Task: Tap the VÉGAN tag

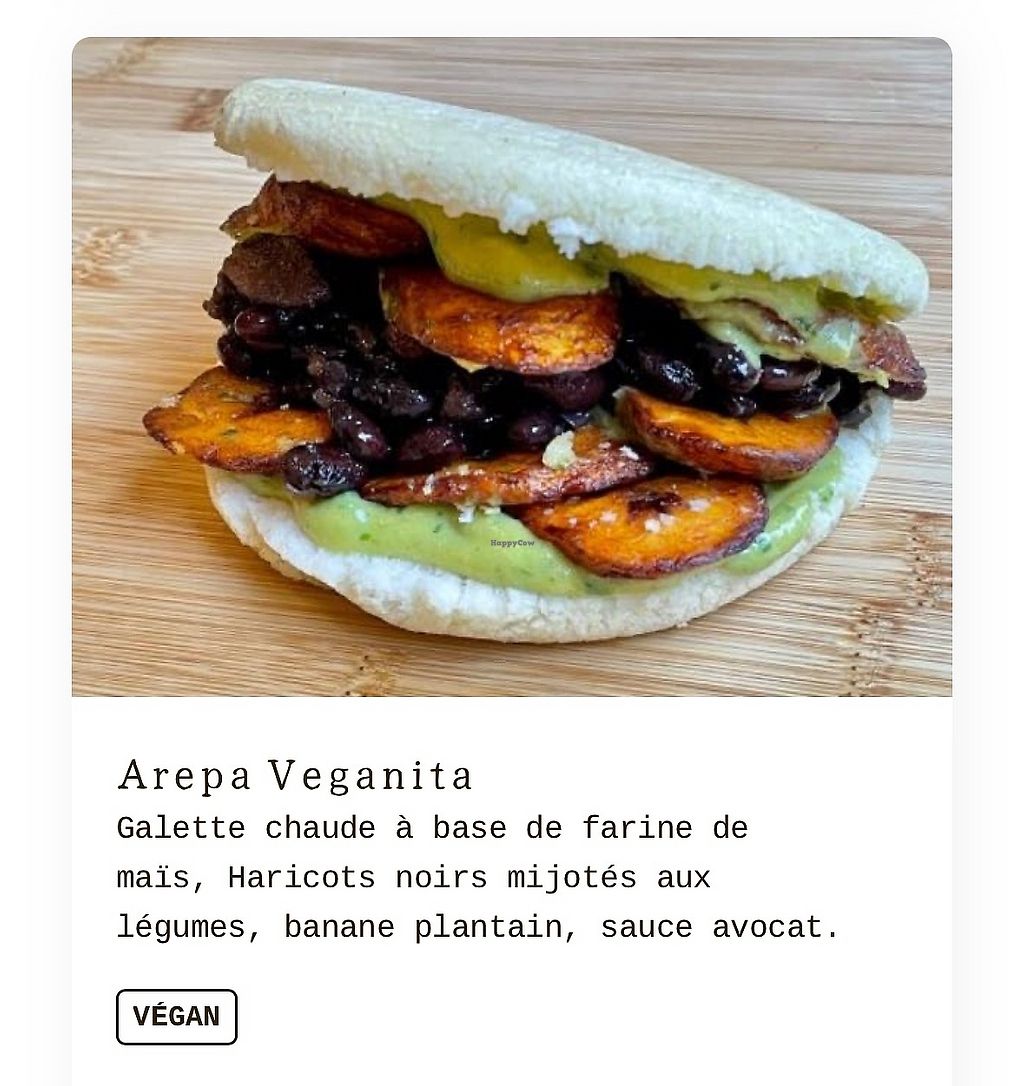Action: coord(177,1017)
